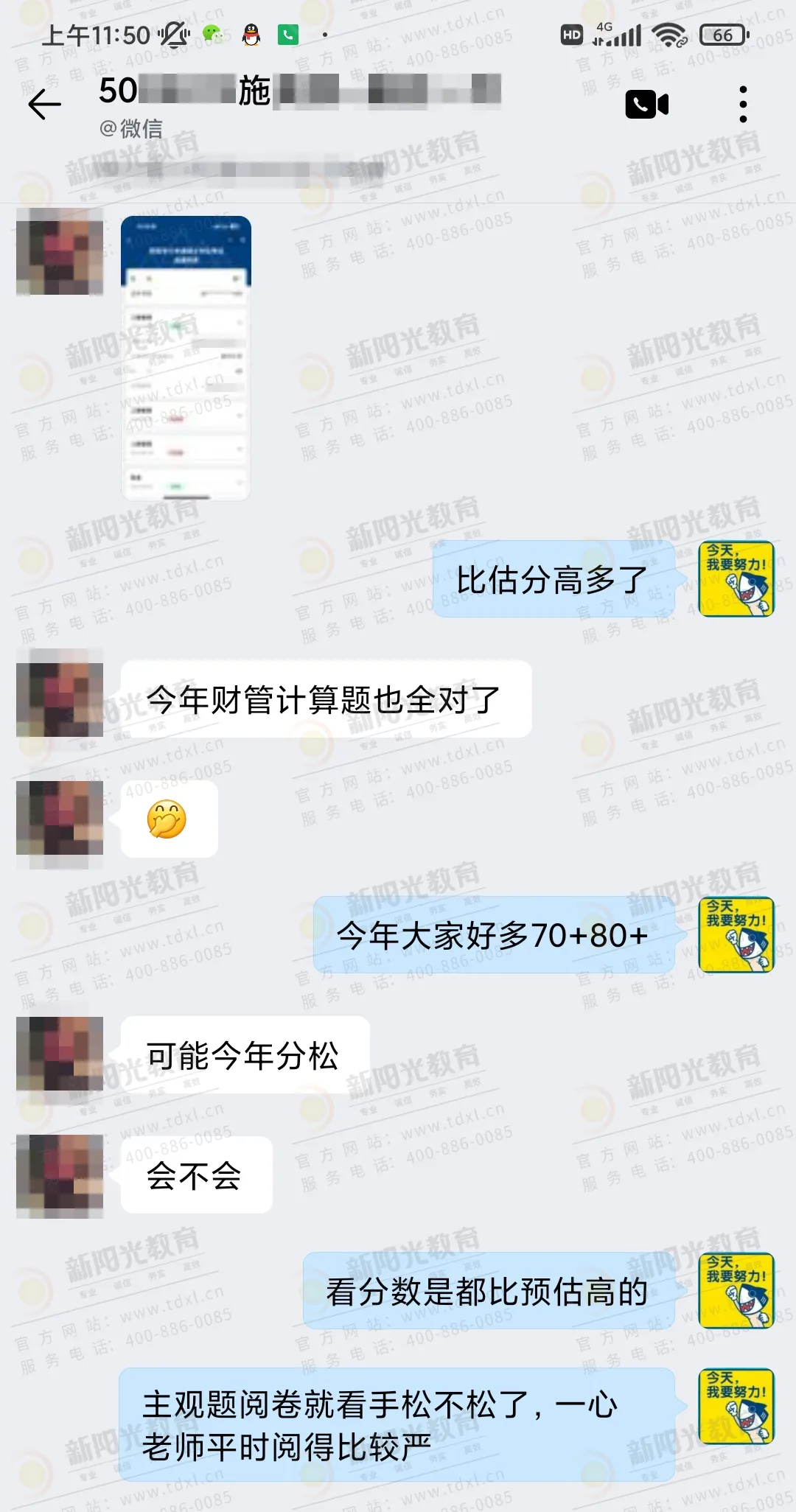Screen dimensions: 796x1512
Task: Open the shared screenshot image in chat
Action: tap(186, 358)
